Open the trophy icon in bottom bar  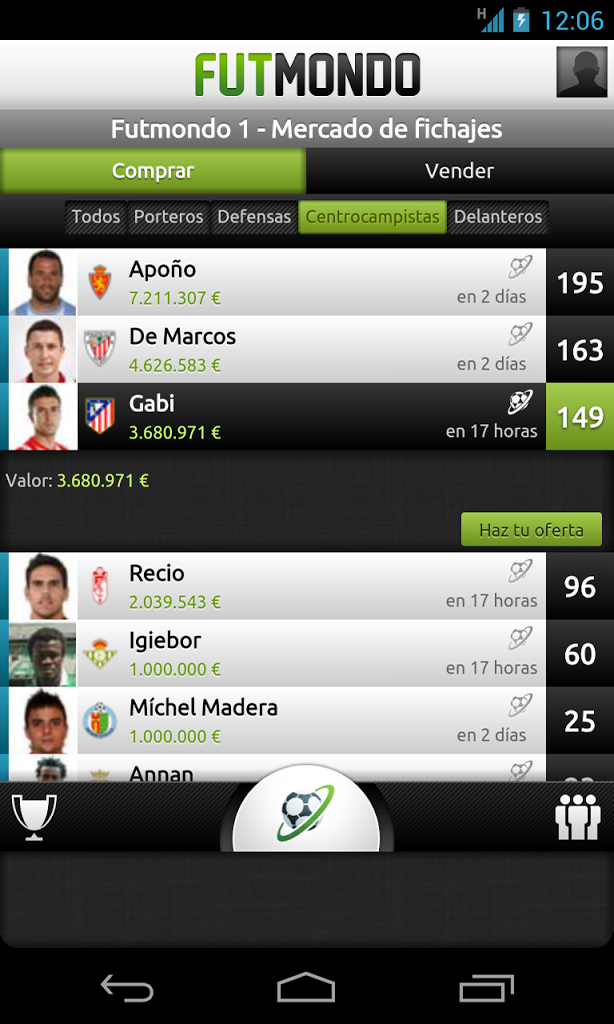click(x=34, y=817)
